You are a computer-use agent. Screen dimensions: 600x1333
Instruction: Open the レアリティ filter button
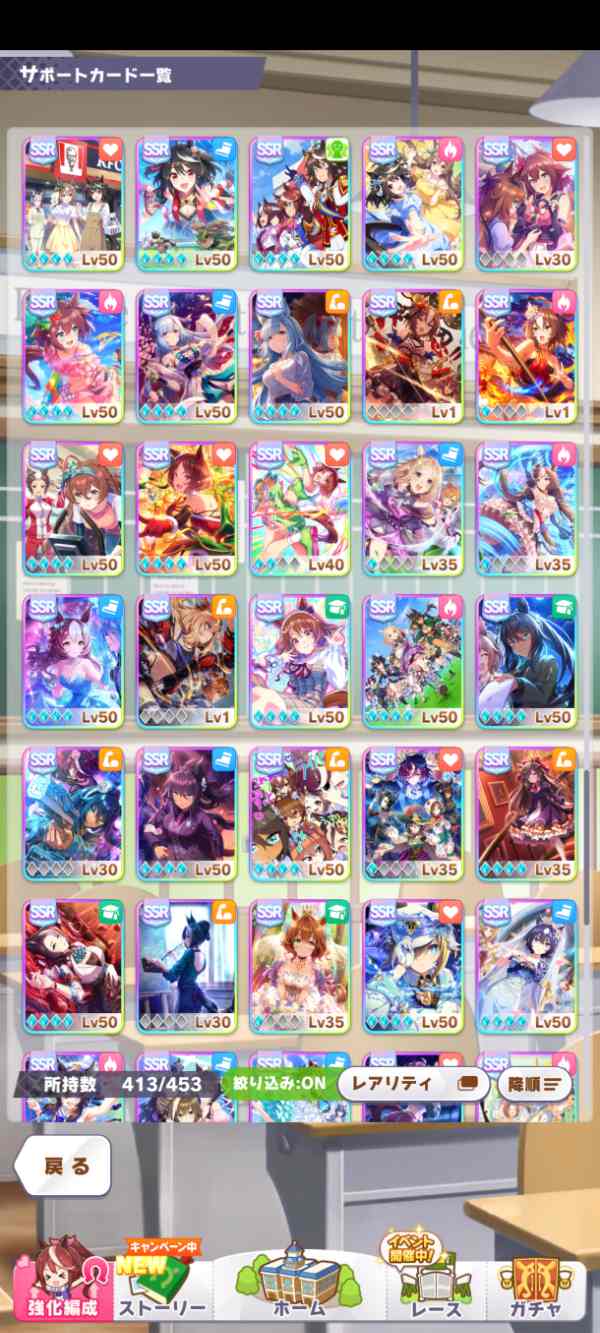click(412, 1083)
